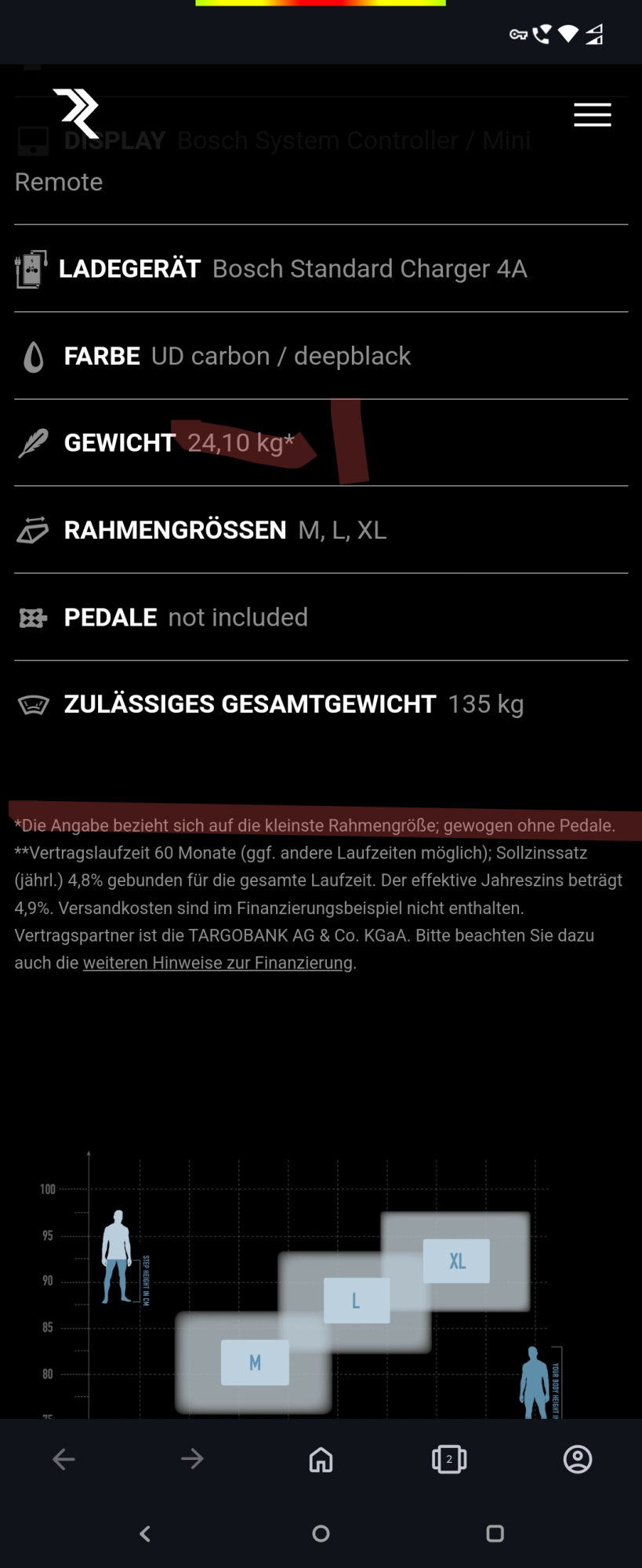The height and width of the screenshot is (1568, 642).
Task: Open the hamburger menu
Action: [x=592, y=114]
